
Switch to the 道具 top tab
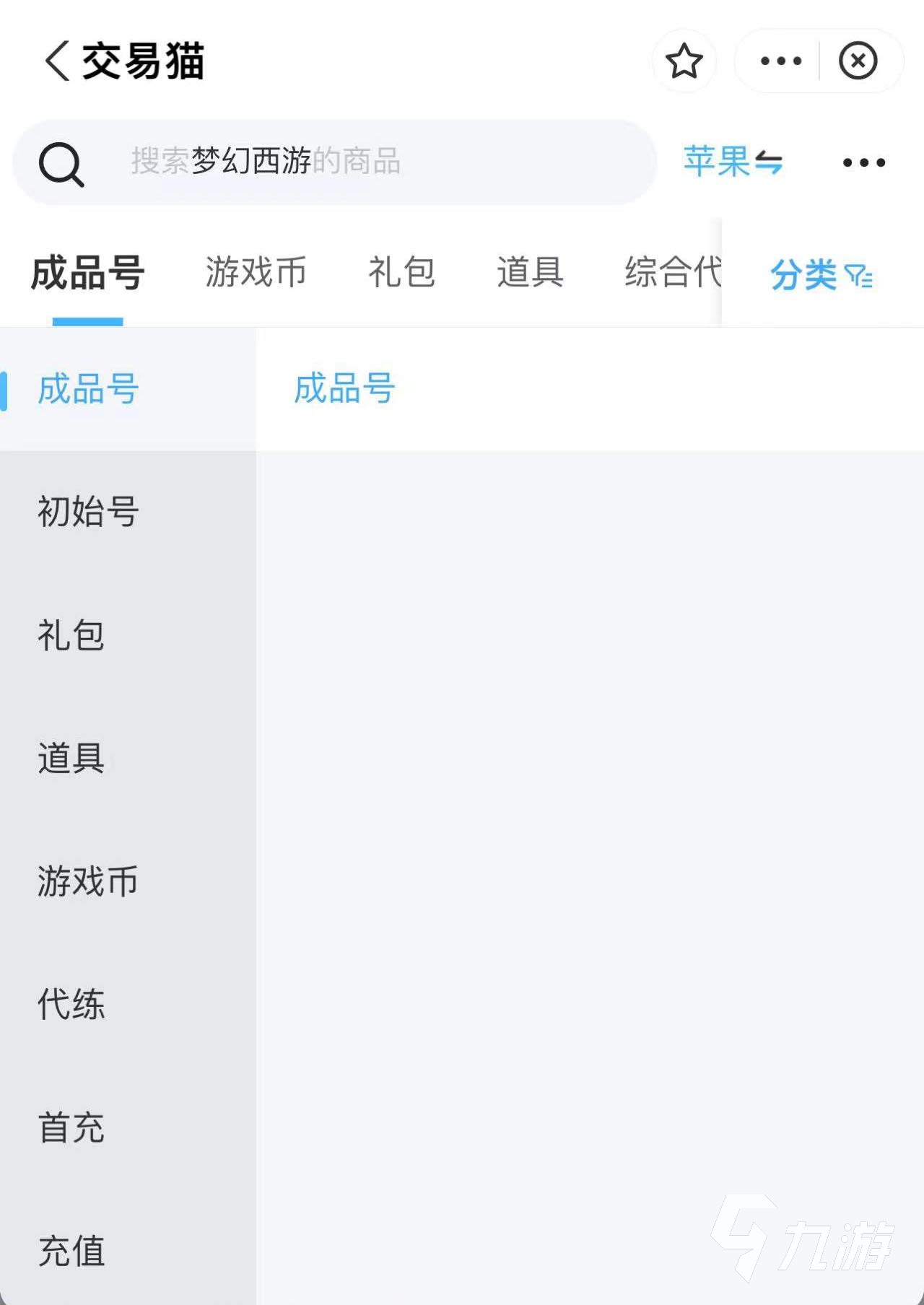click(530, 273)
